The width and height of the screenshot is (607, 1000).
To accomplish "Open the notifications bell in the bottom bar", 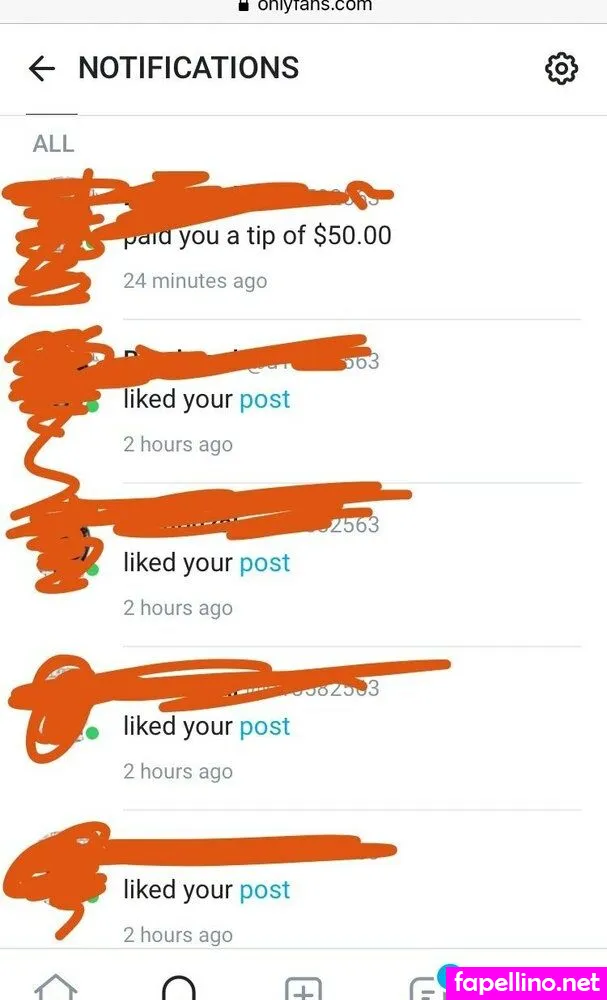I will click(180, 986).
